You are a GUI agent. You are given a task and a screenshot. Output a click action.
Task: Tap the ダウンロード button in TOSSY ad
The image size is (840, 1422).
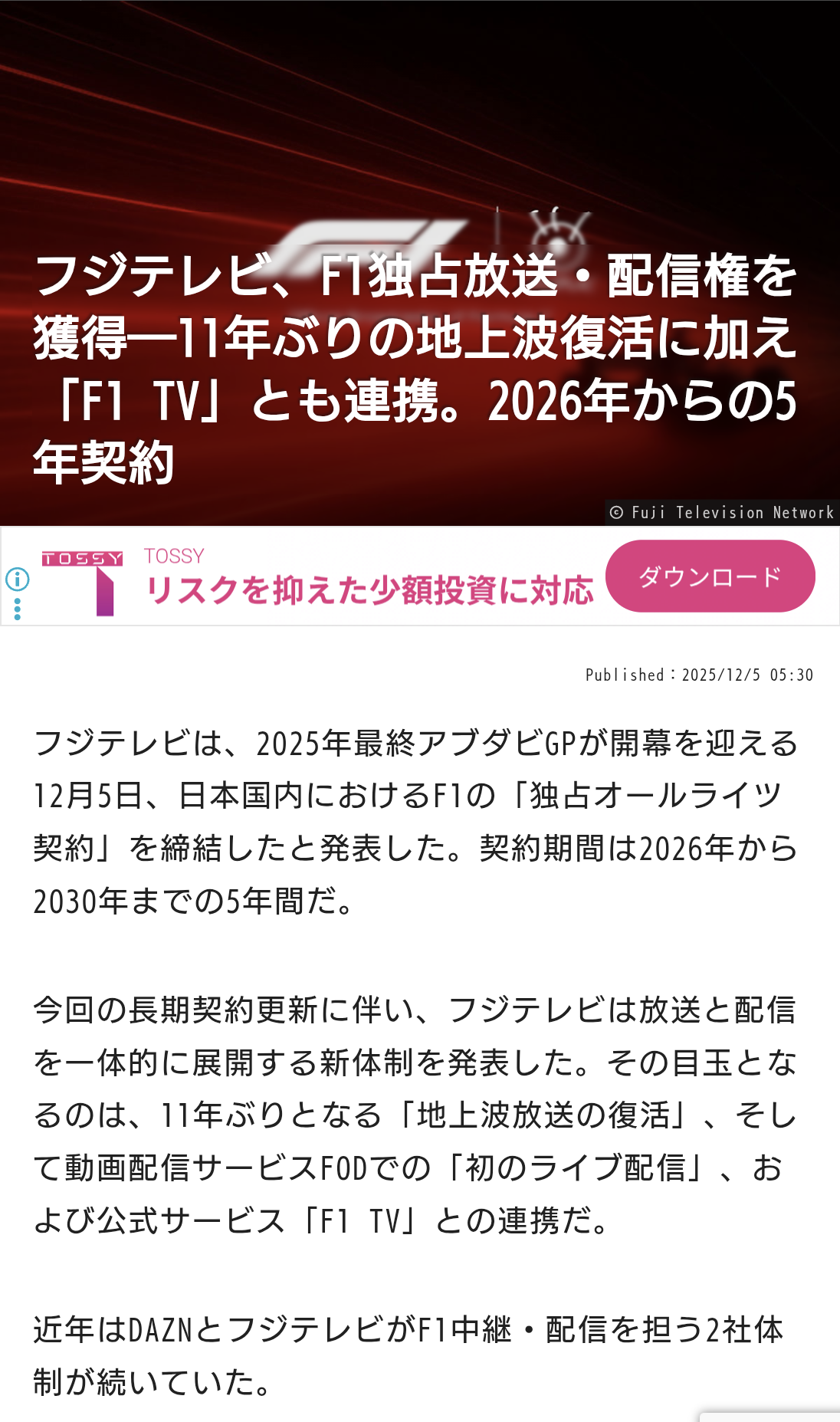click(710, 576)
